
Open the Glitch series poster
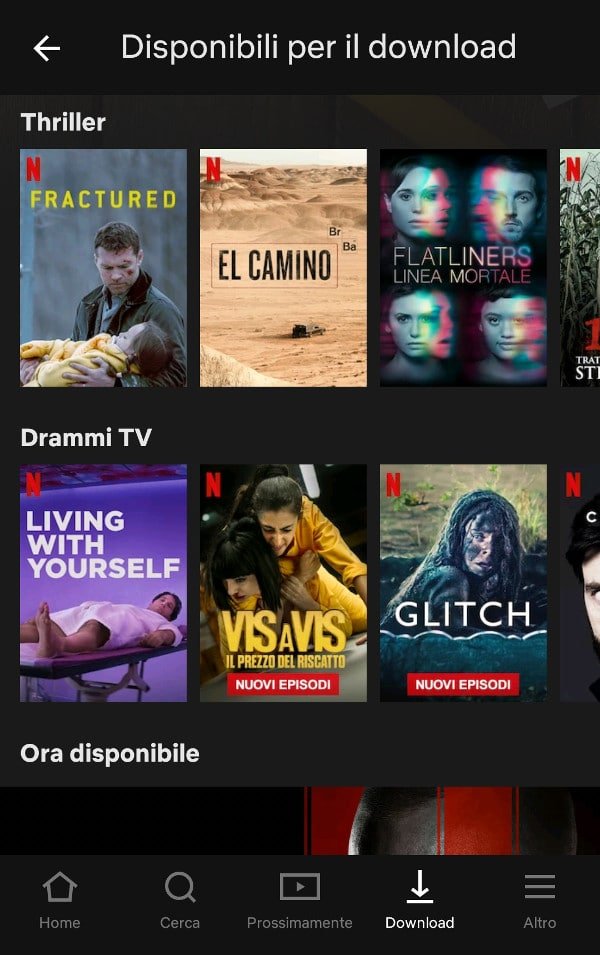pos(463,583)
